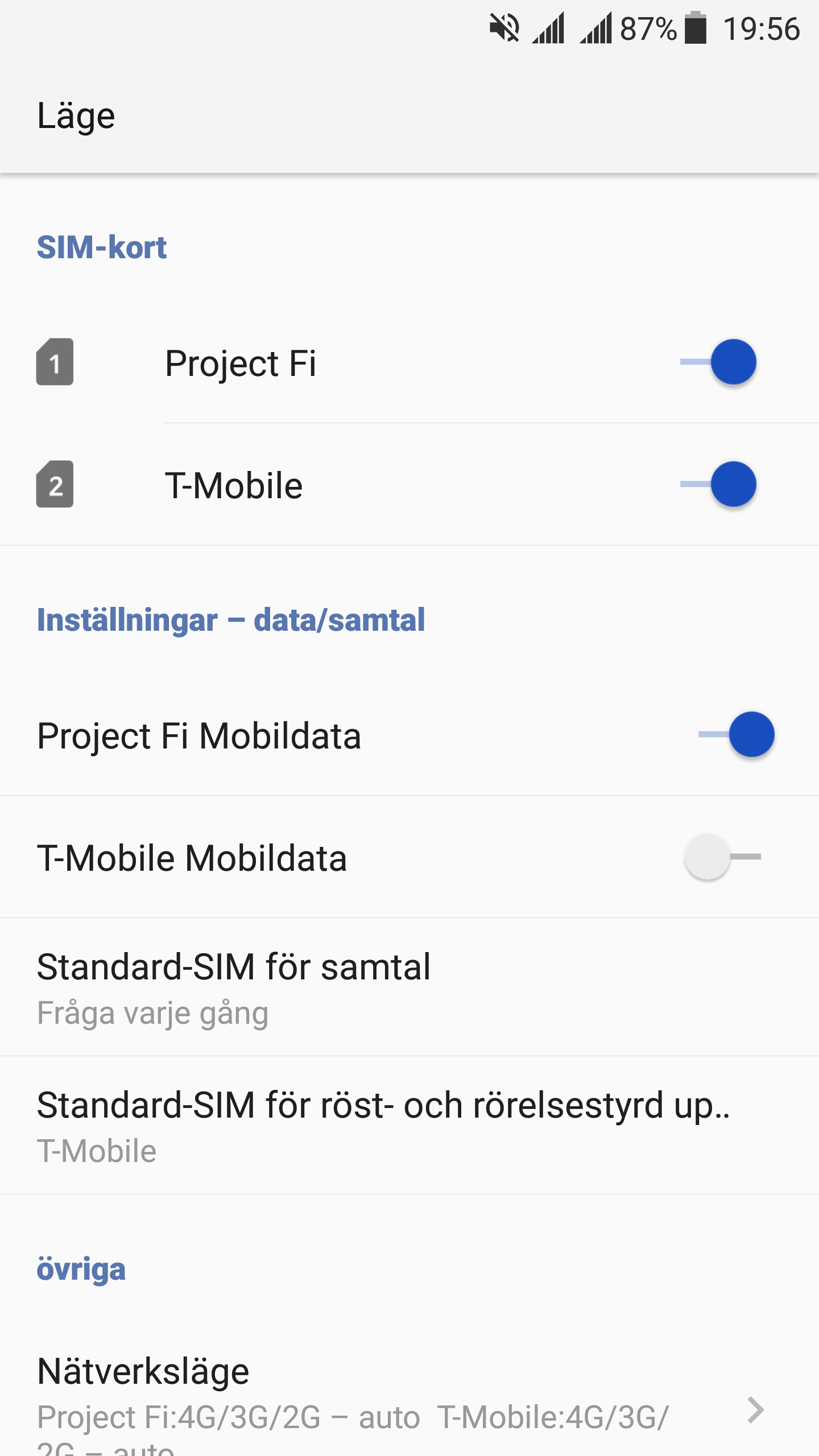
Task: Enable T-Mobile Mobildata
Action: point(723,857)
